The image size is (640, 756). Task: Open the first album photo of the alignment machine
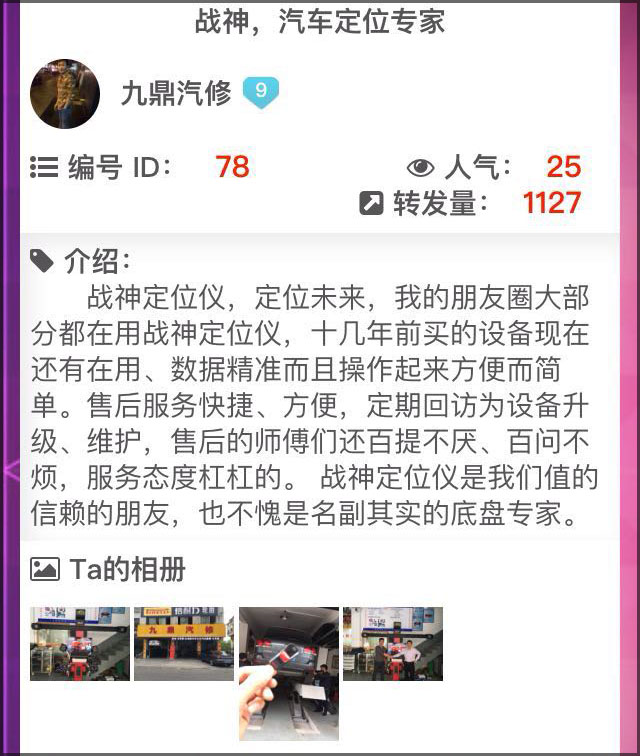tap(80, 643)
